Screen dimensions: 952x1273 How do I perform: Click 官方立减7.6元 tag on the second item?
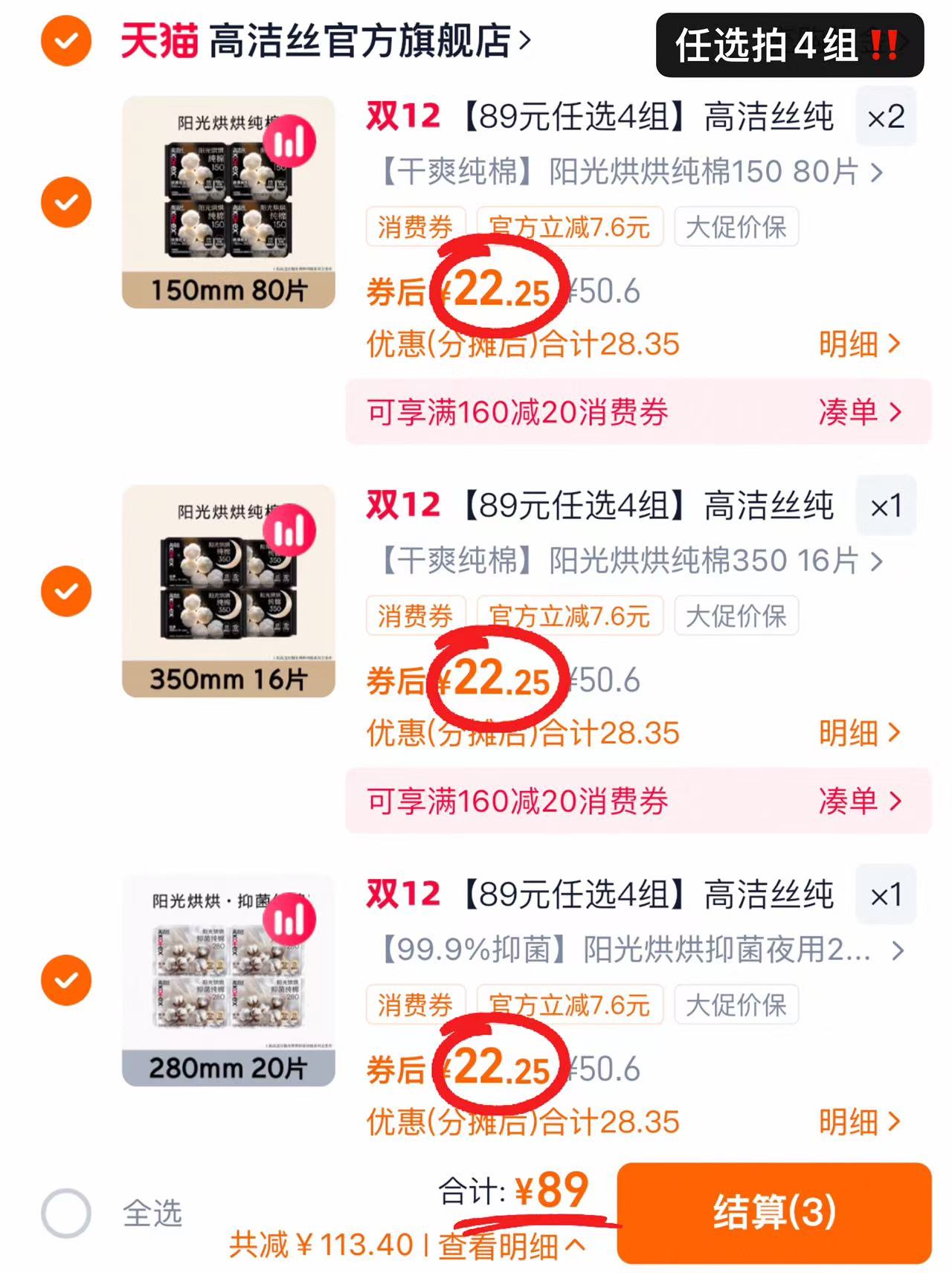click(570, 616)
